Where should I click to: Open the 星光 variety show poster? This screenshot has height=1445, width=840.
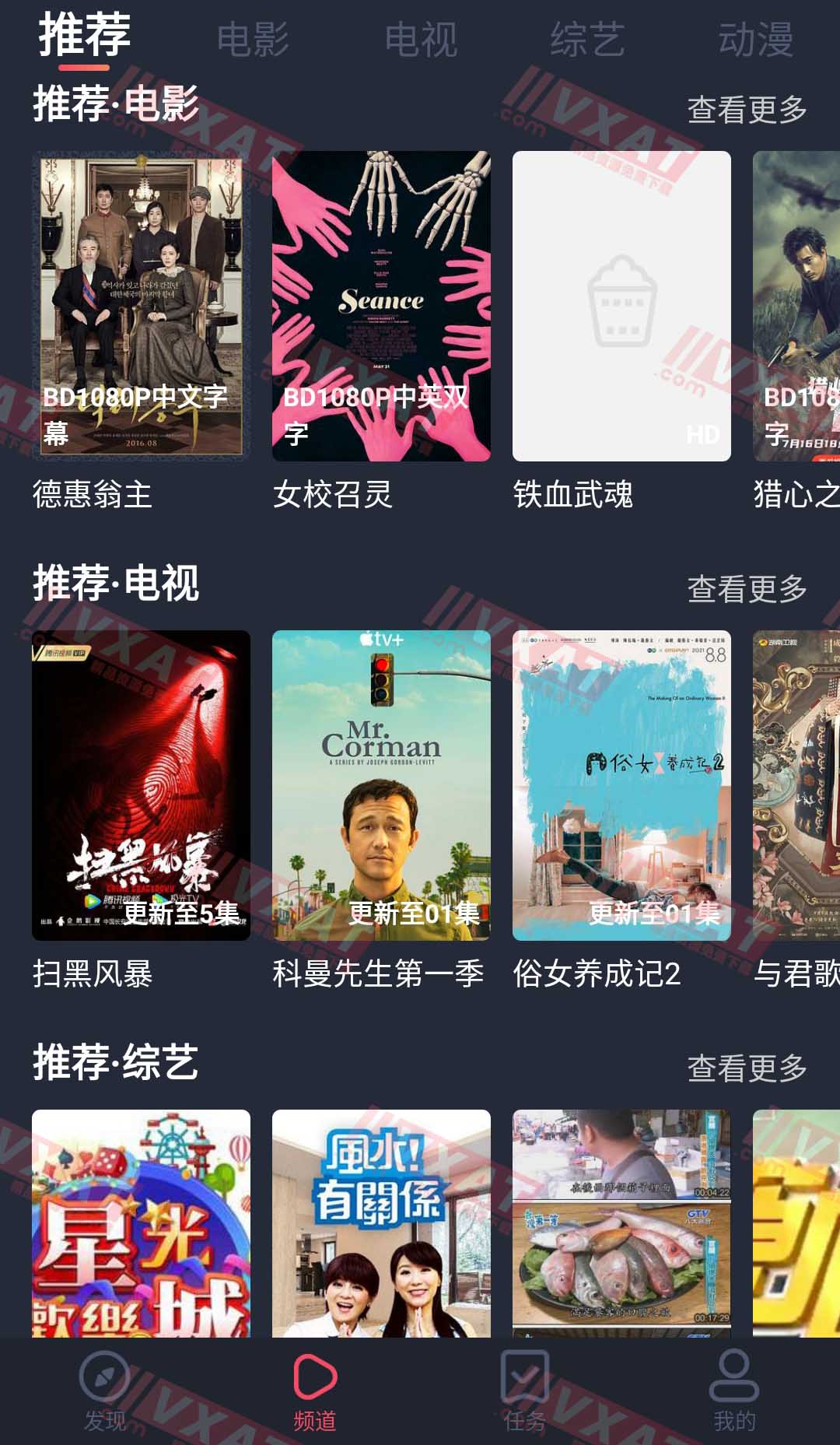tap(141, 1223)
